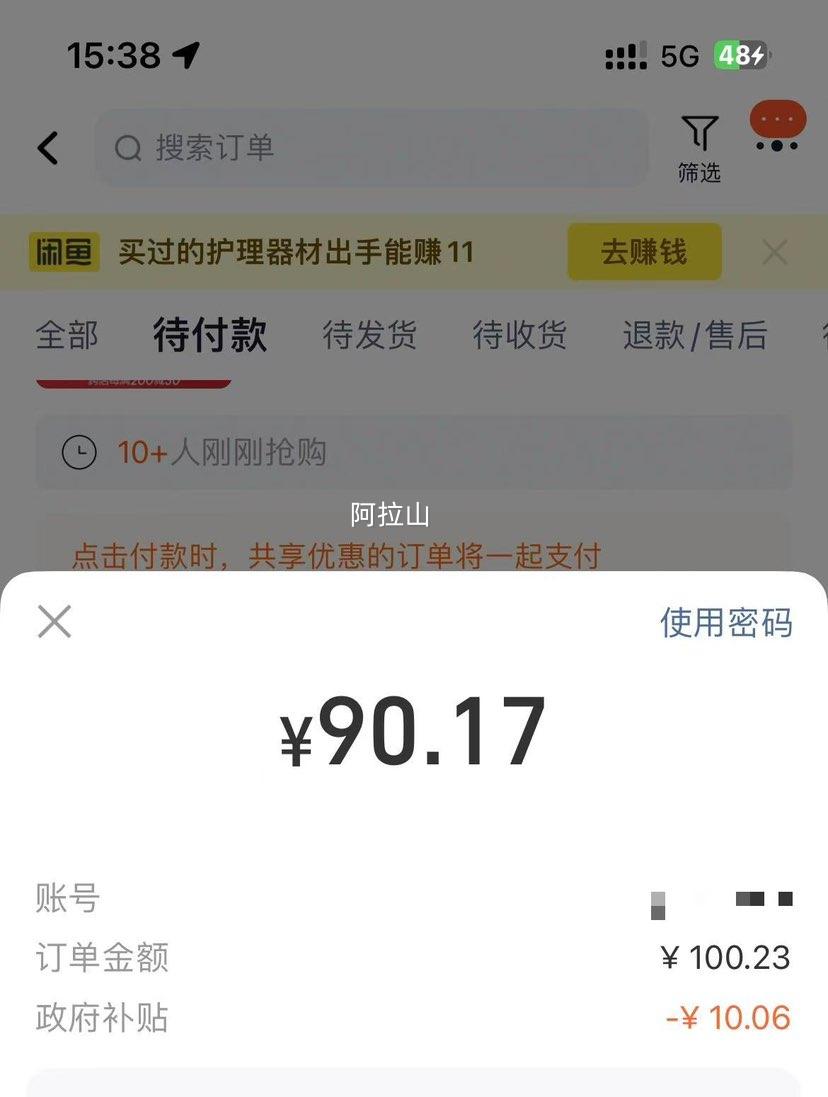Tap the 去赚钱 button in the banner

644,252
